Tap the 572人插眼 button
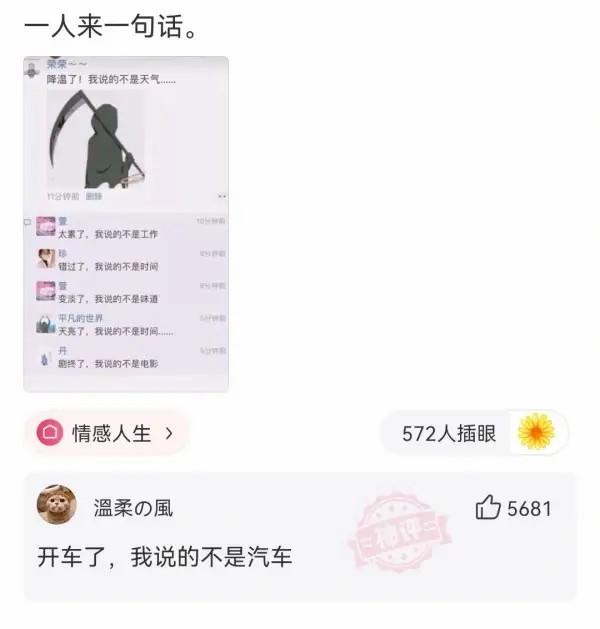Screen dimensions: 600x629 [474, 433]
